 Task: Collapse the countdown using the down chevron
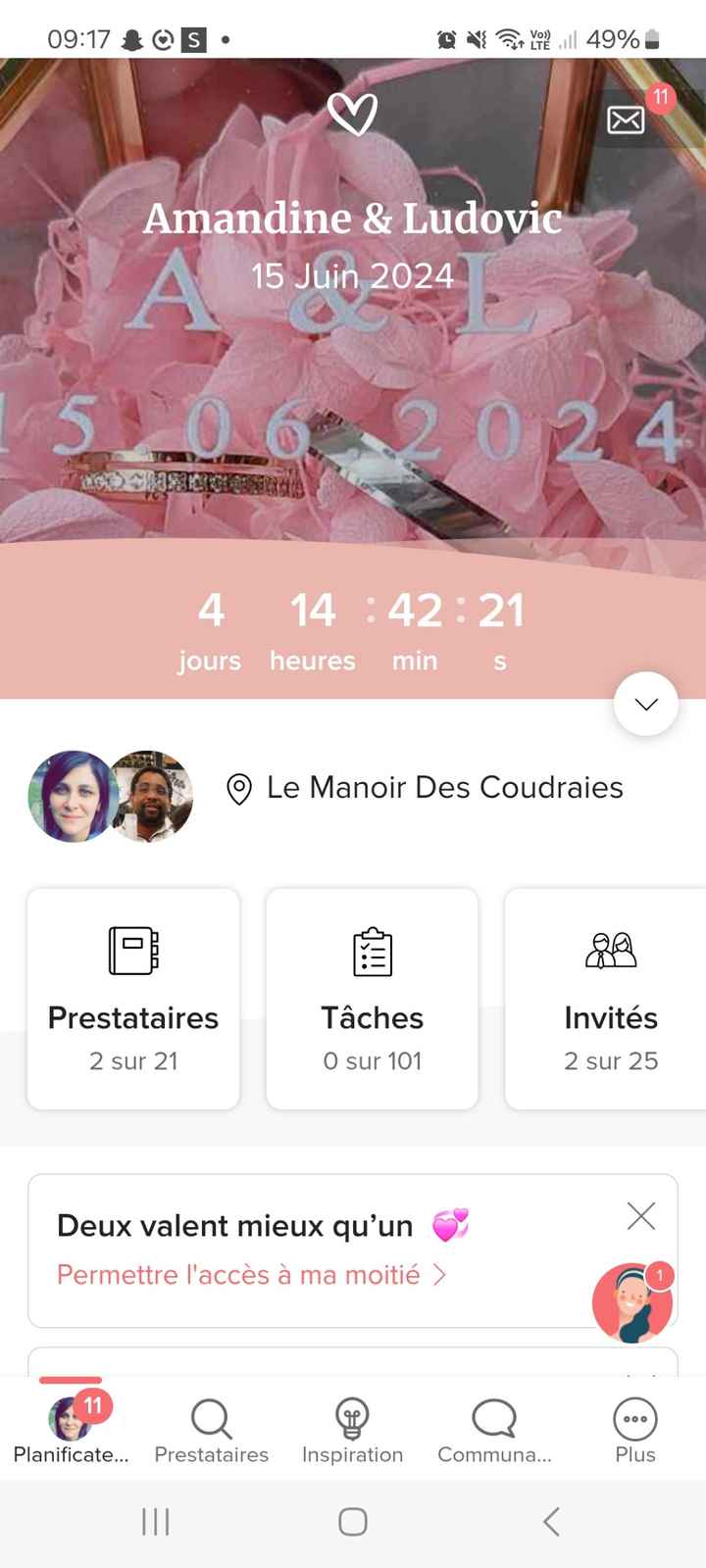click(645, 703)
